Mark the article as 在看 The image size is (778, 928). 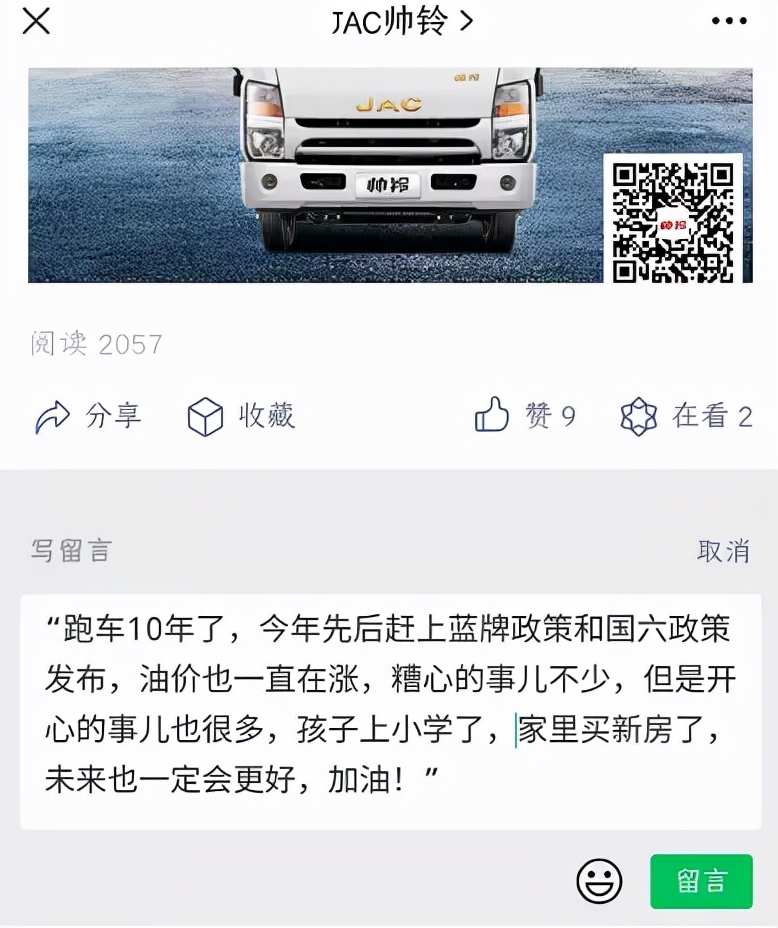(x=686, y=416)
